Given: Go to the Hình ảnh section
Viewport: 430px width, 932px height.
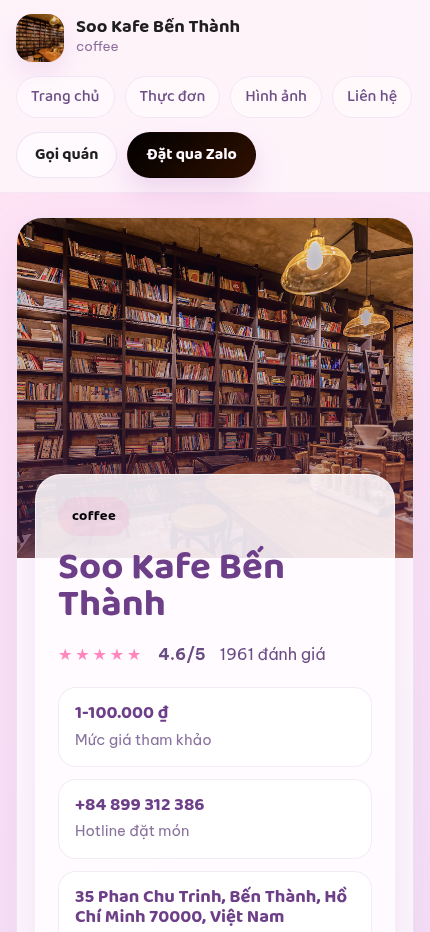Looking at the screenshot, I should (276, 96).
